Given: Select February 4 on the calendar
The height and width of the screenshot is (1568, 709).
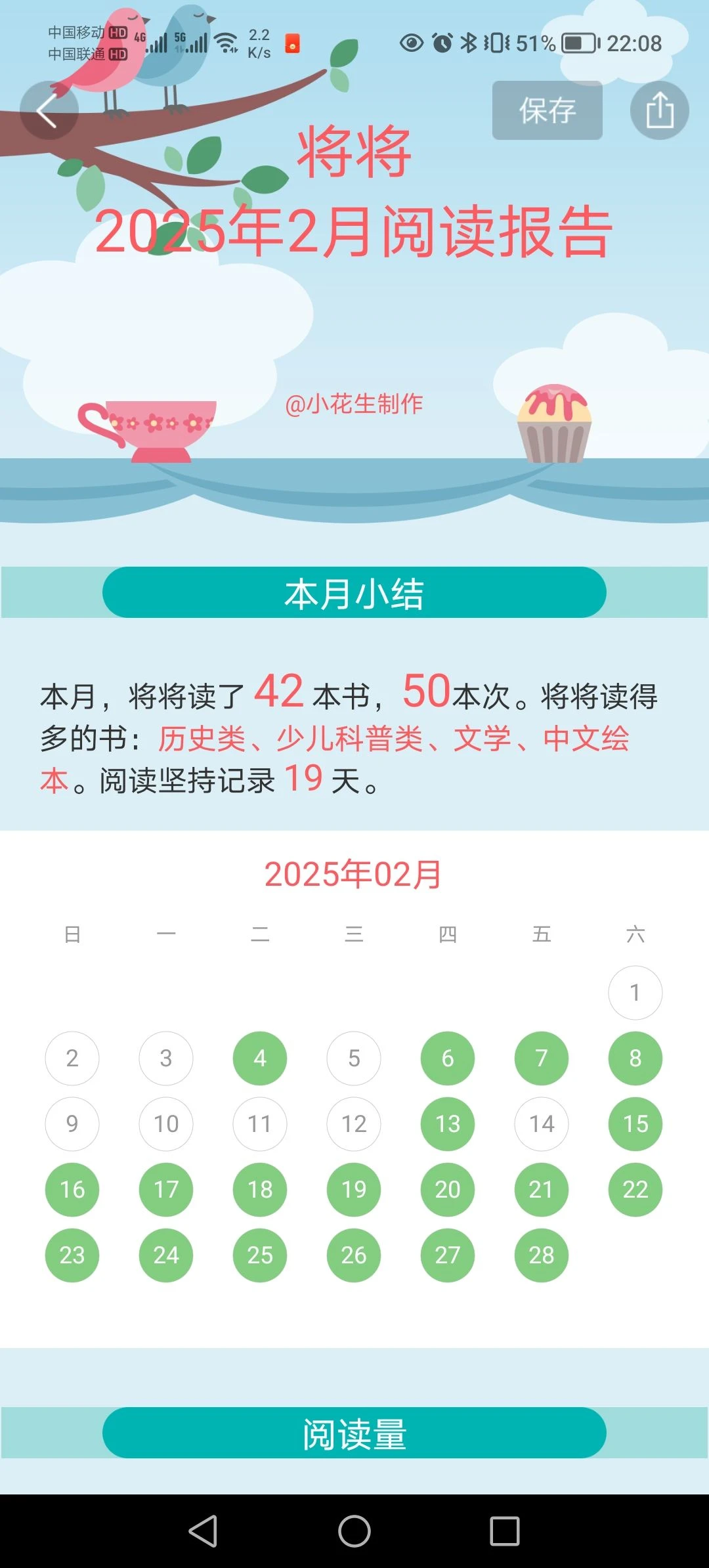Looking at the screenshot, I should click(260, 1058).
